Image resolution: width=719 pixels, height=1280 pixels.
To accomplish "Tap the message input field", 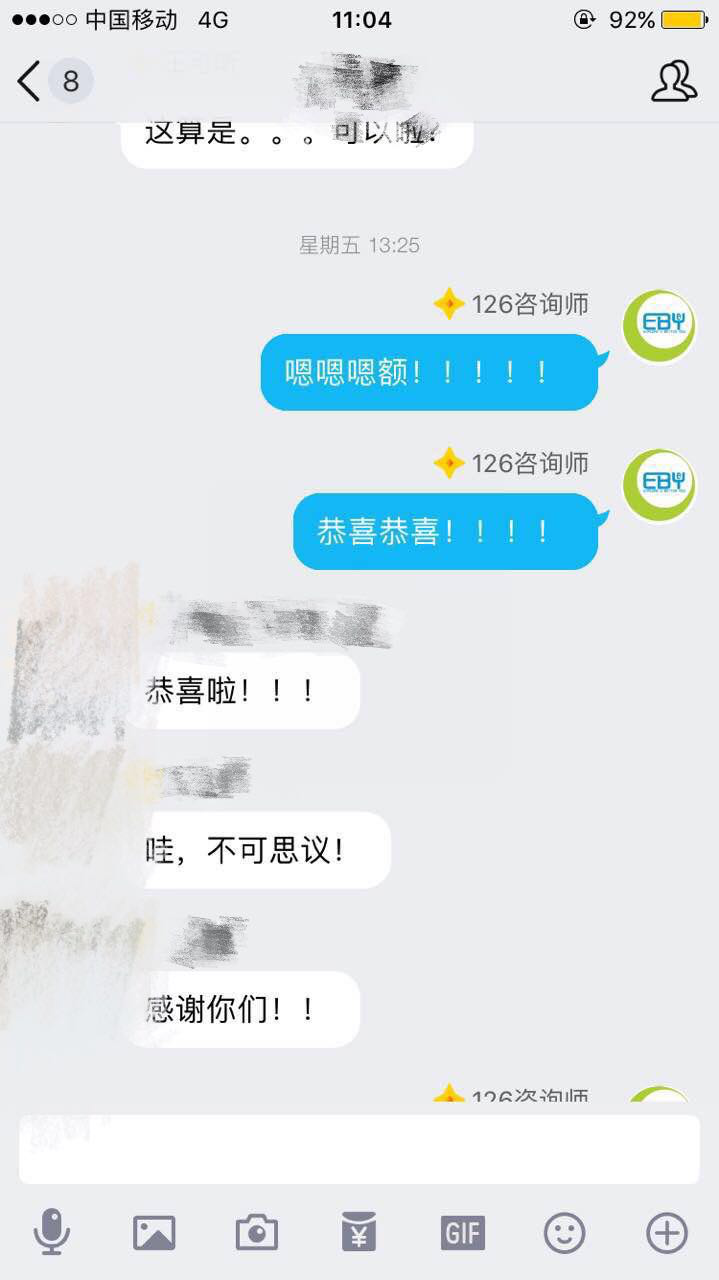I will 359,1149.
